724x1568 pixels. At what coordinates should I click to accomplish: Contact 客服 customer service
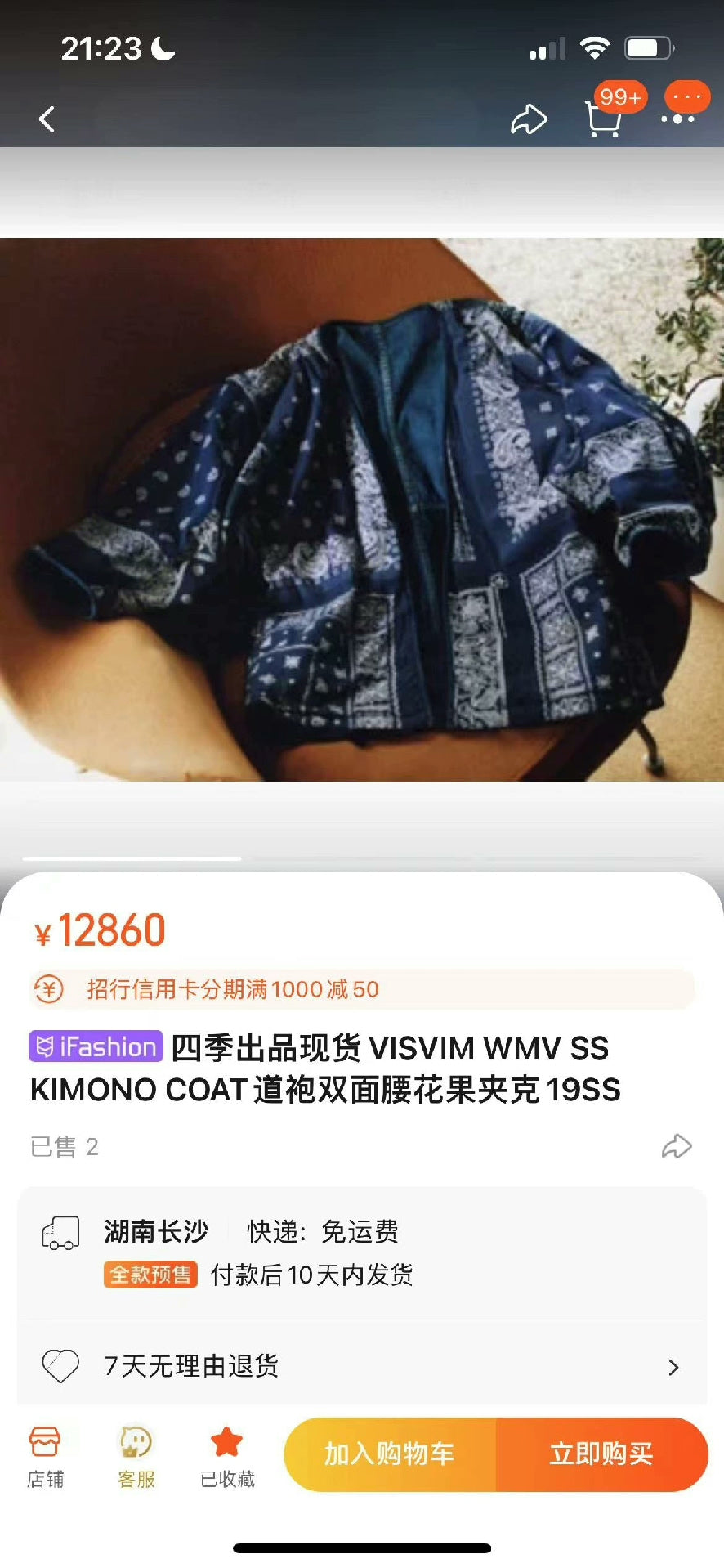pos(136,1457)
